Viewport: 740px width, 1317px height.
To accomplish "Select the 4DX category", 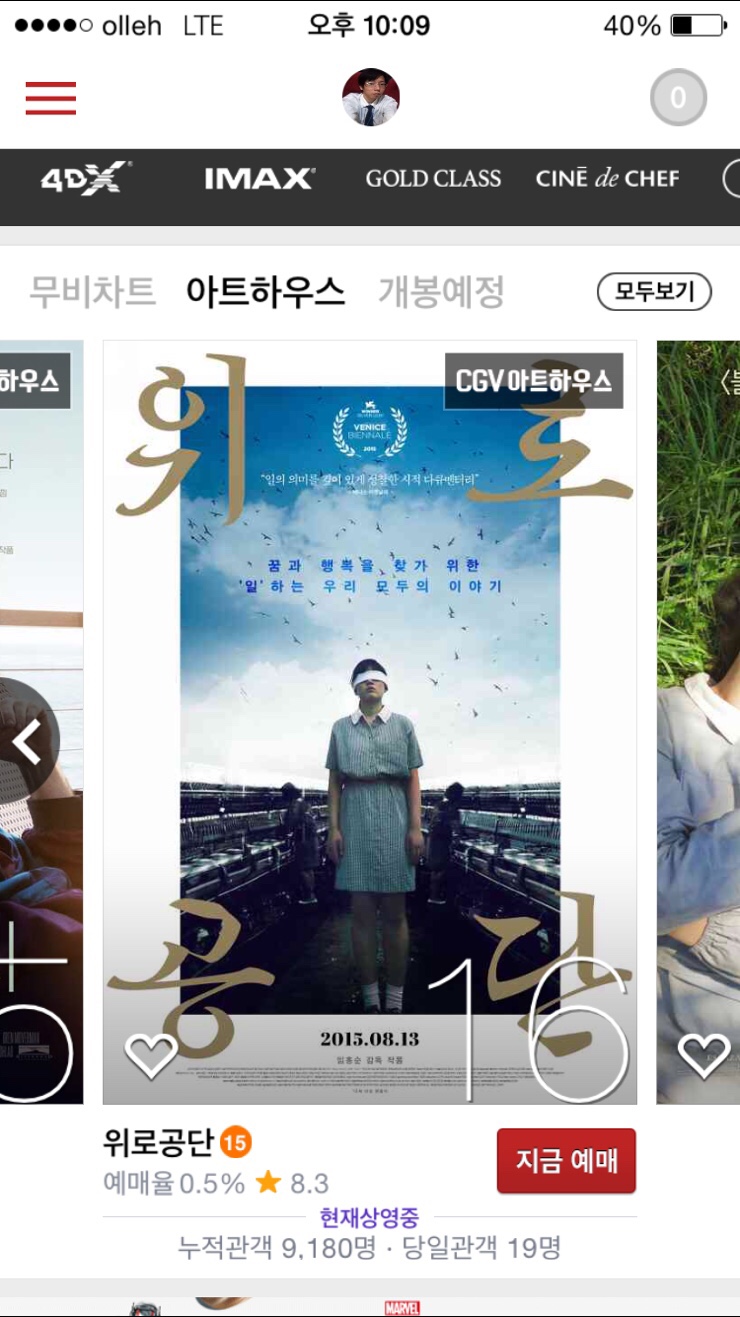I will coord(85,179).
